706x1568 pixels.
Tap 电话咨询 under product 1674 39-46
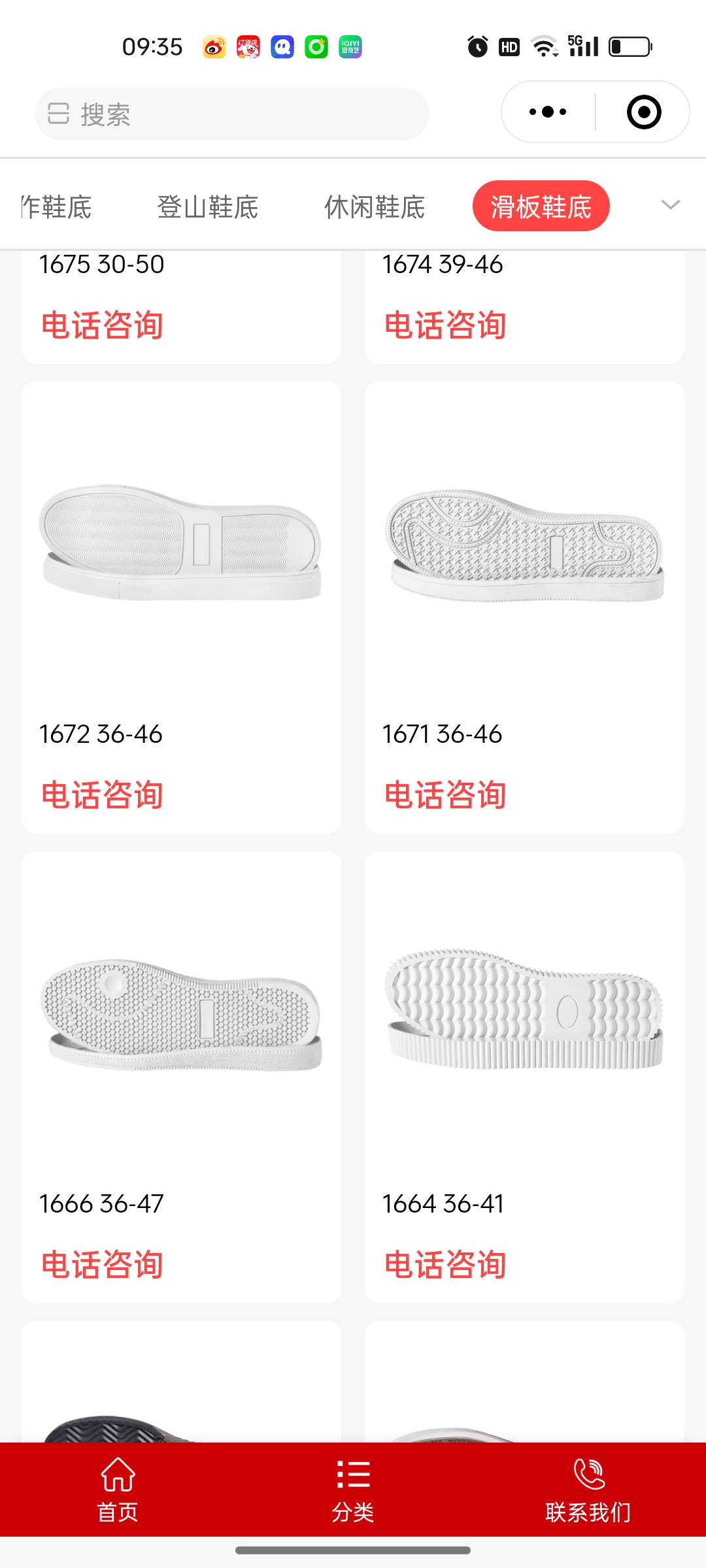[445, 325]
